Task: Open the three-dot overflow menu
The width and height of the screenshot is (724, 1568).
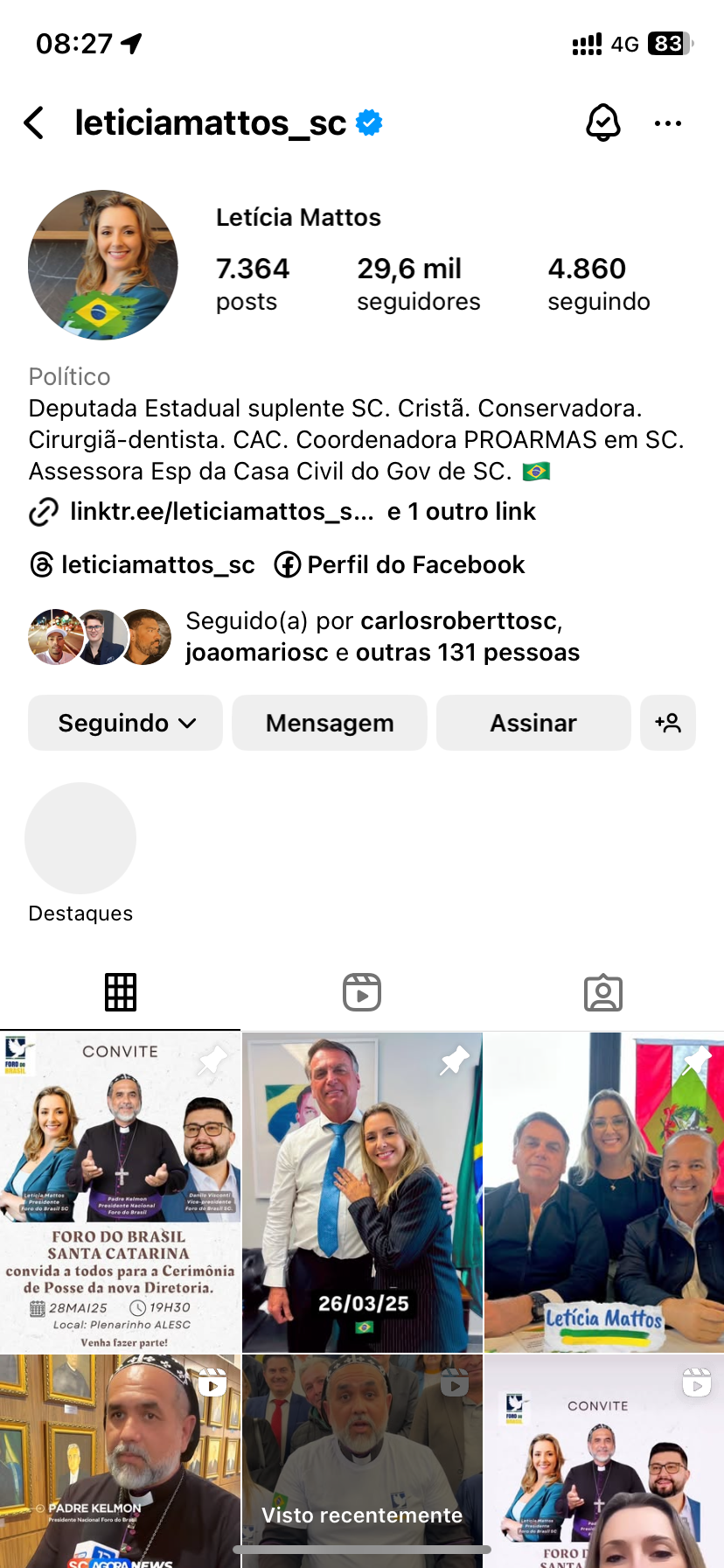Action: point(668,123)
